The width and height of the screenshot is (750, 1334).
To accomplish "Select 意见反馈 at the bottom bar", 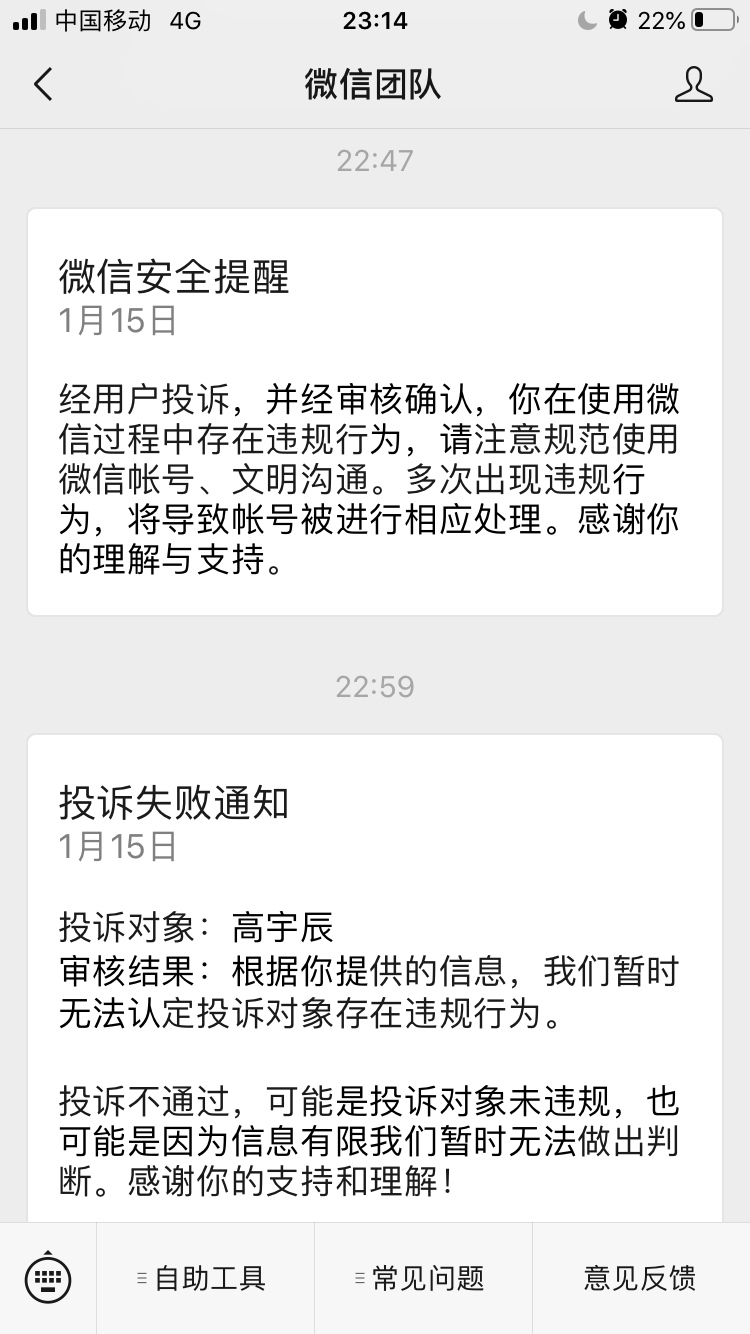I will point(639,1277).
